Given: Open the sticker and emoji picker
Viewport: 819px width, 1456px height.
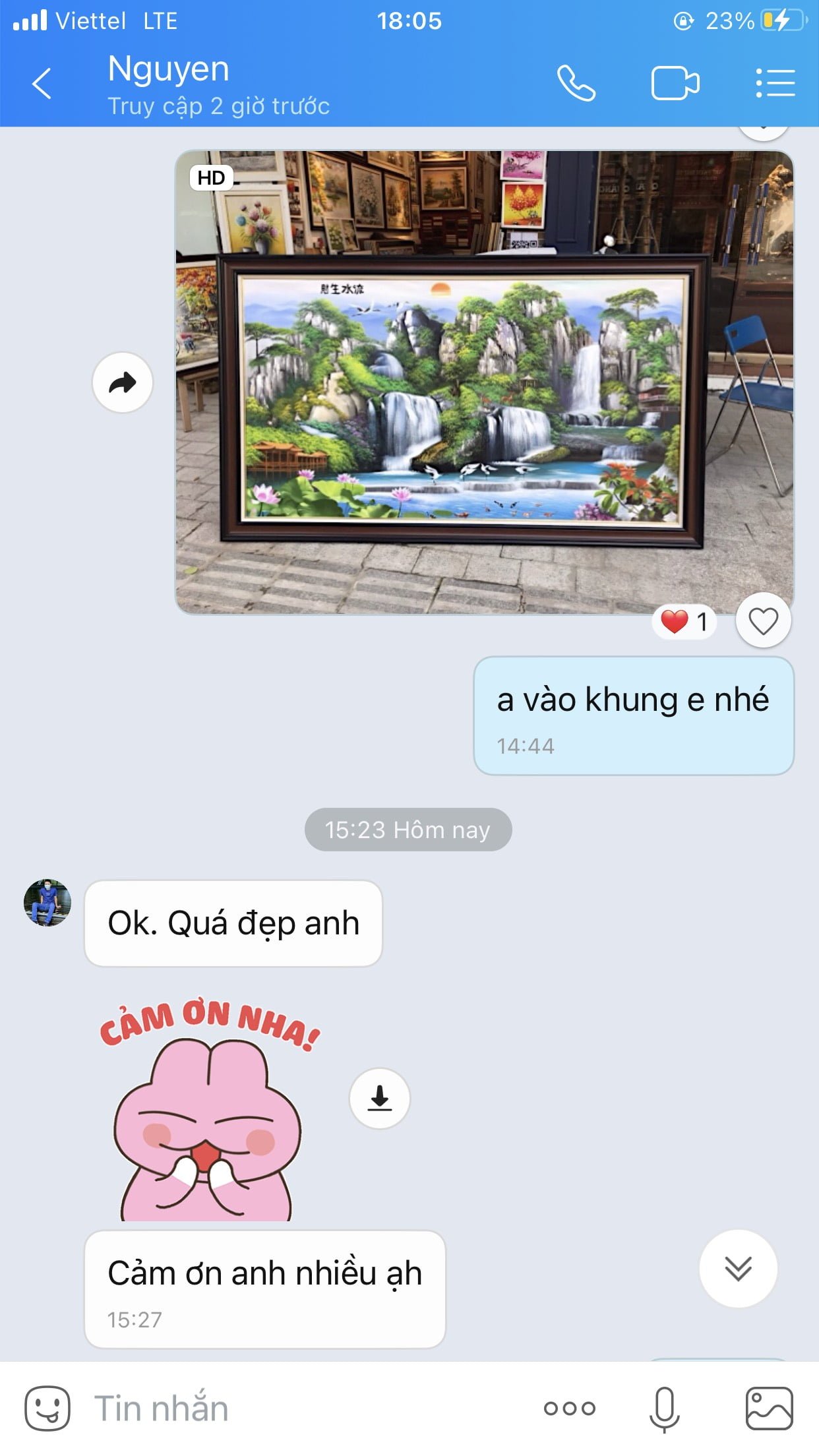Looking at the screenshot, I should coord(47,1409).
